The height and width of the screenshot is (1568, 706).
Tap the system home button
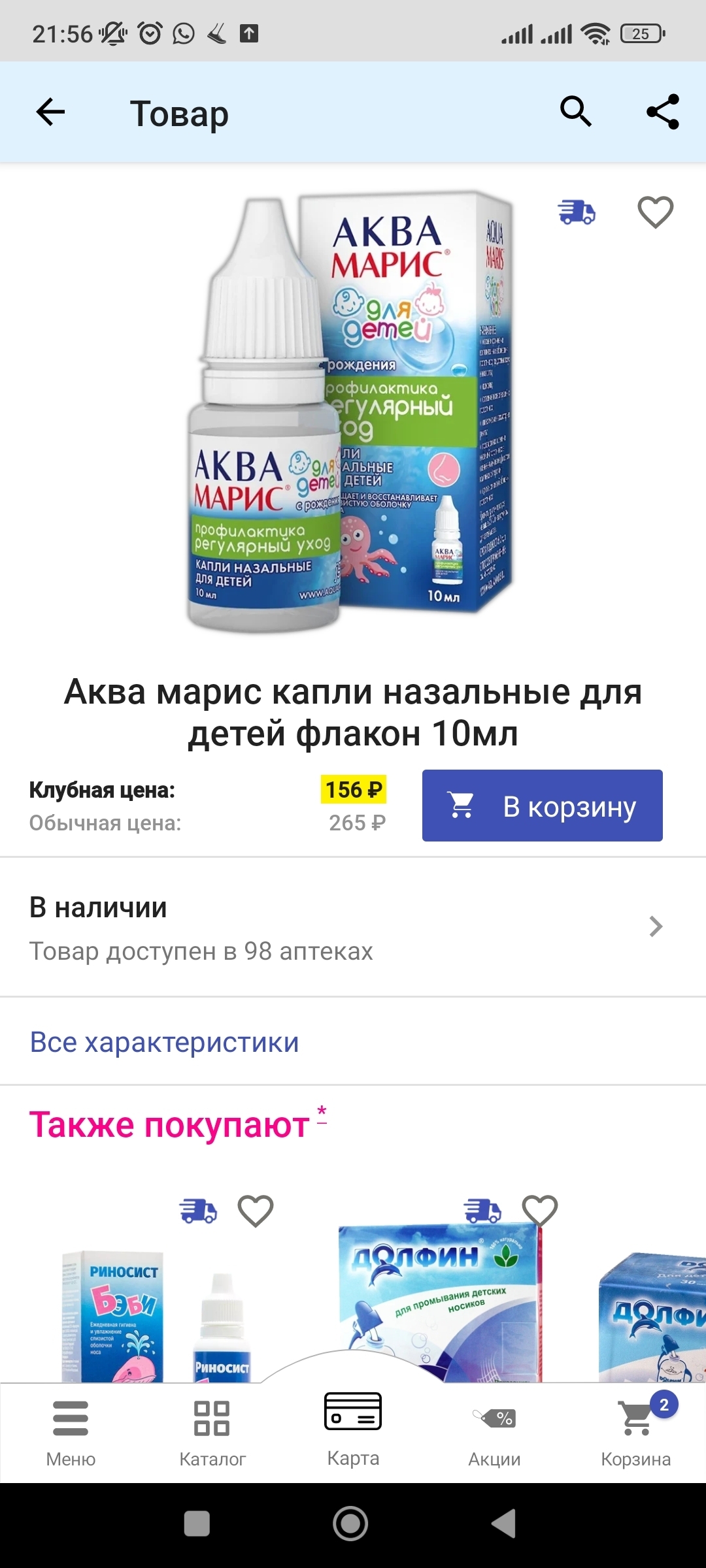click(351, 1524)
